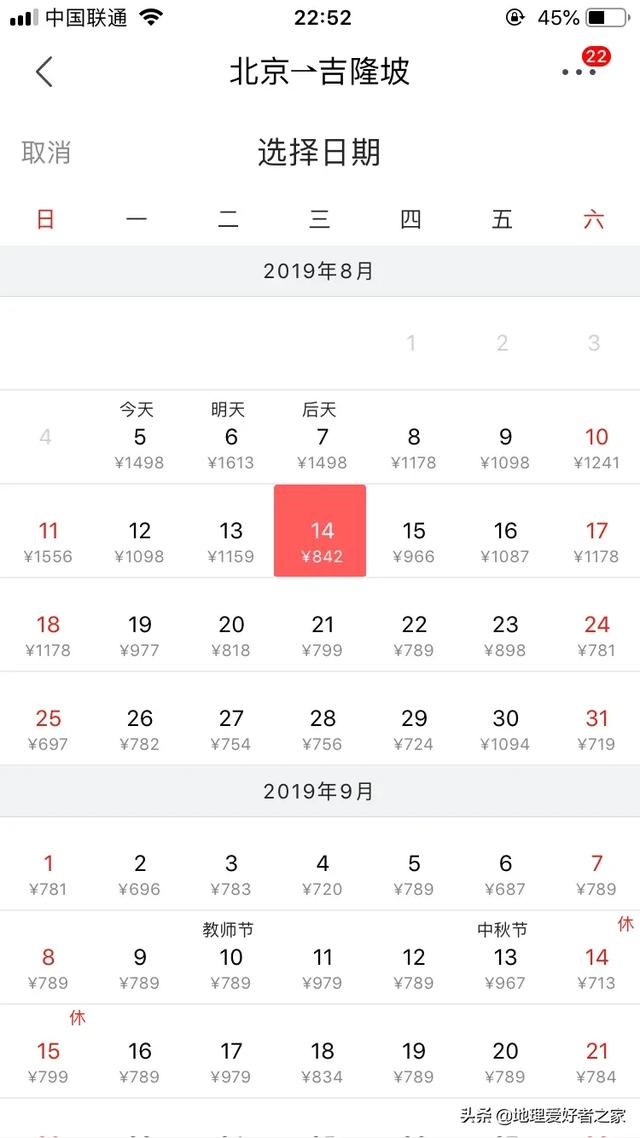
Task: Select August 6 marked 明天
Action: (231, 437)
